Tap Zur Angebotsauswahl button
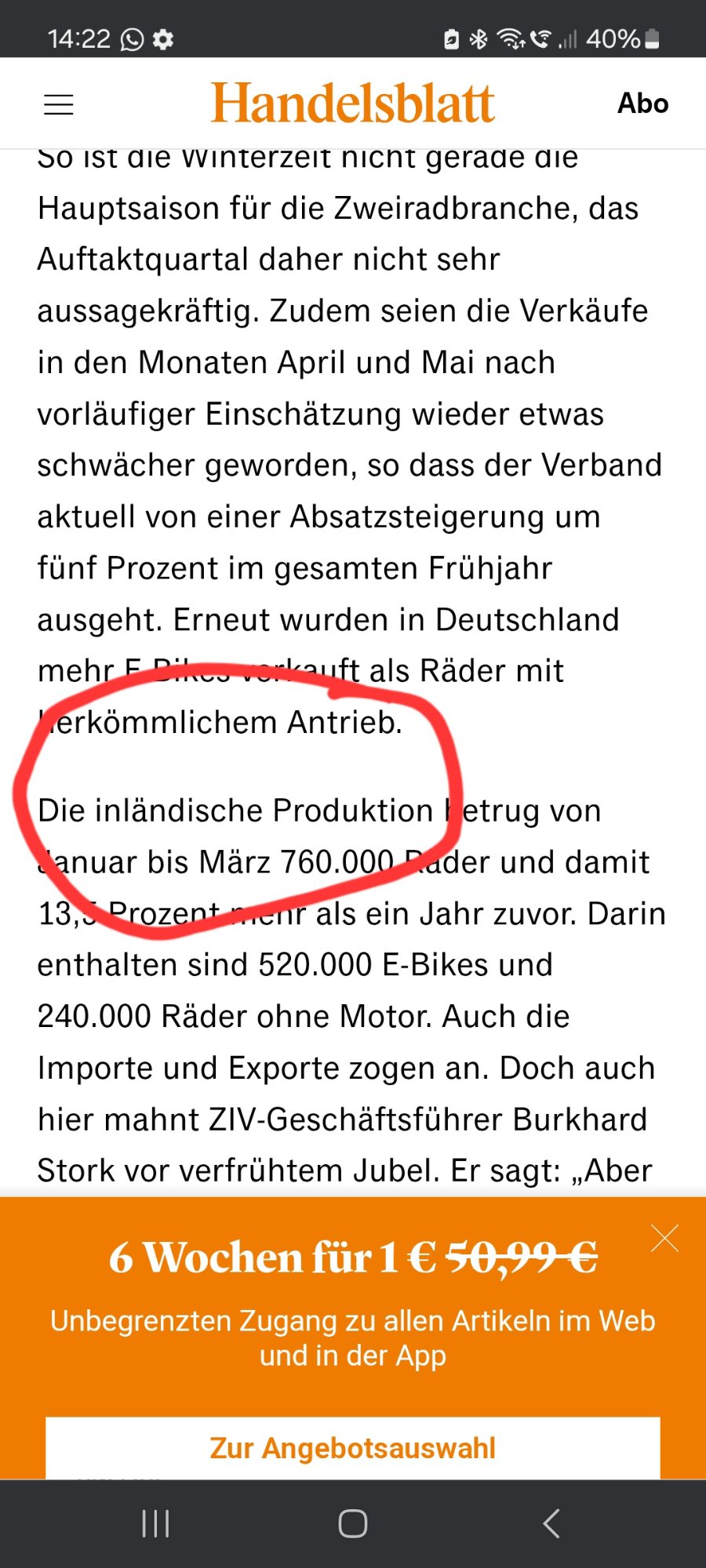 (x=353, y=1447)
